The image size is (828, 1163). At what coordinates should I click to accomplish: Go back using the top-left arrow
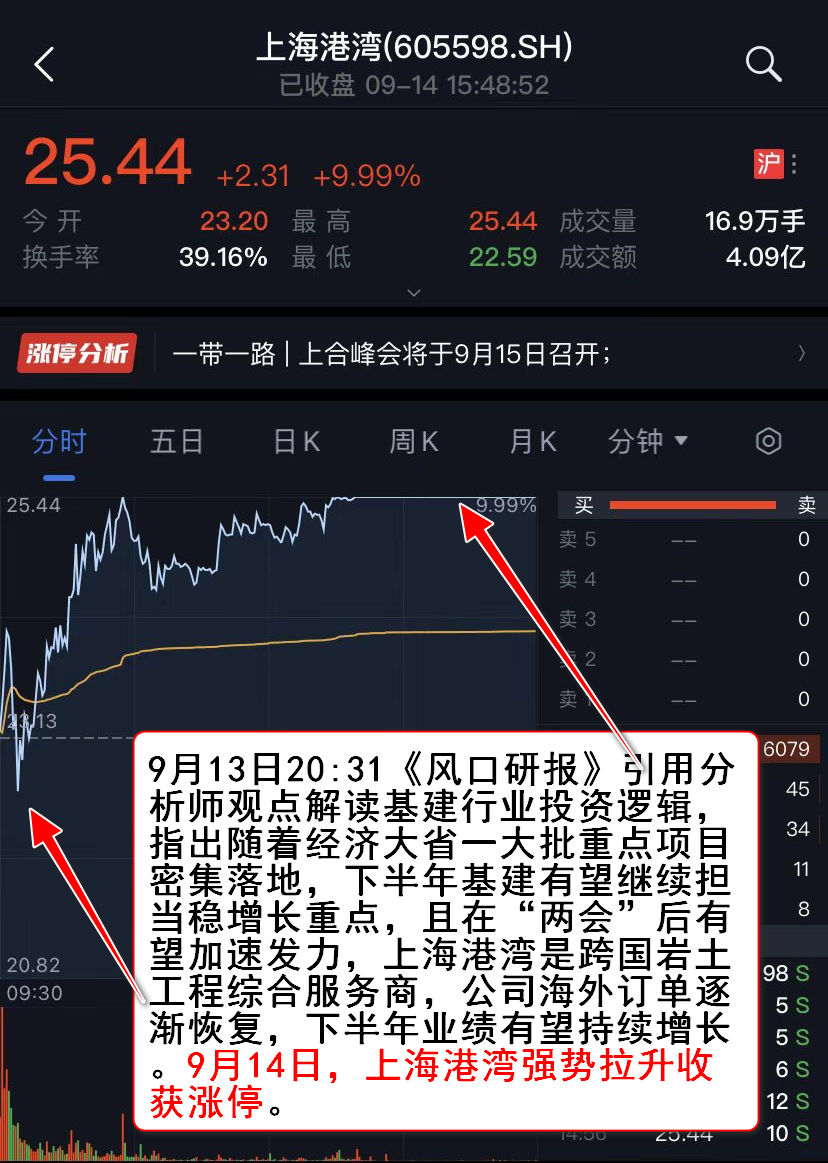tap(43, 65)
